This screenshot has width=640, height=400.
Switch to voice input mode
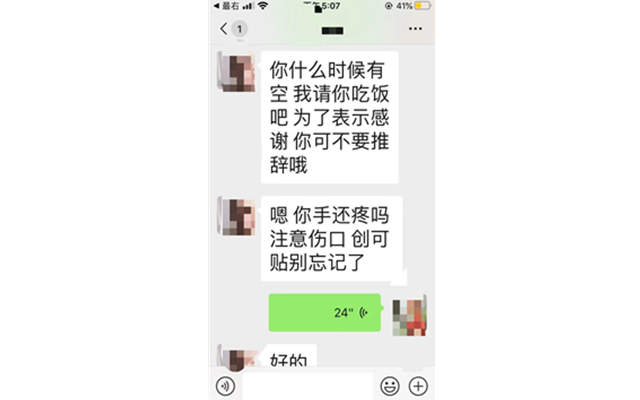(225, 385)
